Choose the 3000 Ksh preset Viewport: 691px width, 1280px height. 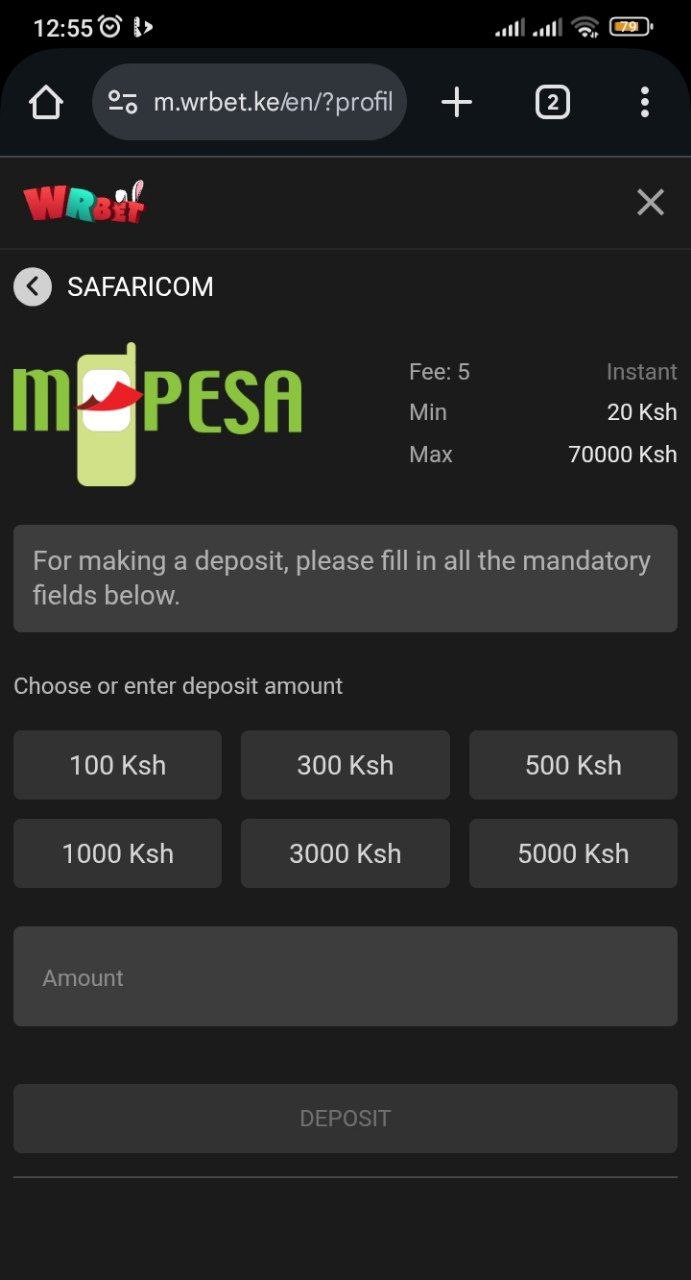pos(345,853)
